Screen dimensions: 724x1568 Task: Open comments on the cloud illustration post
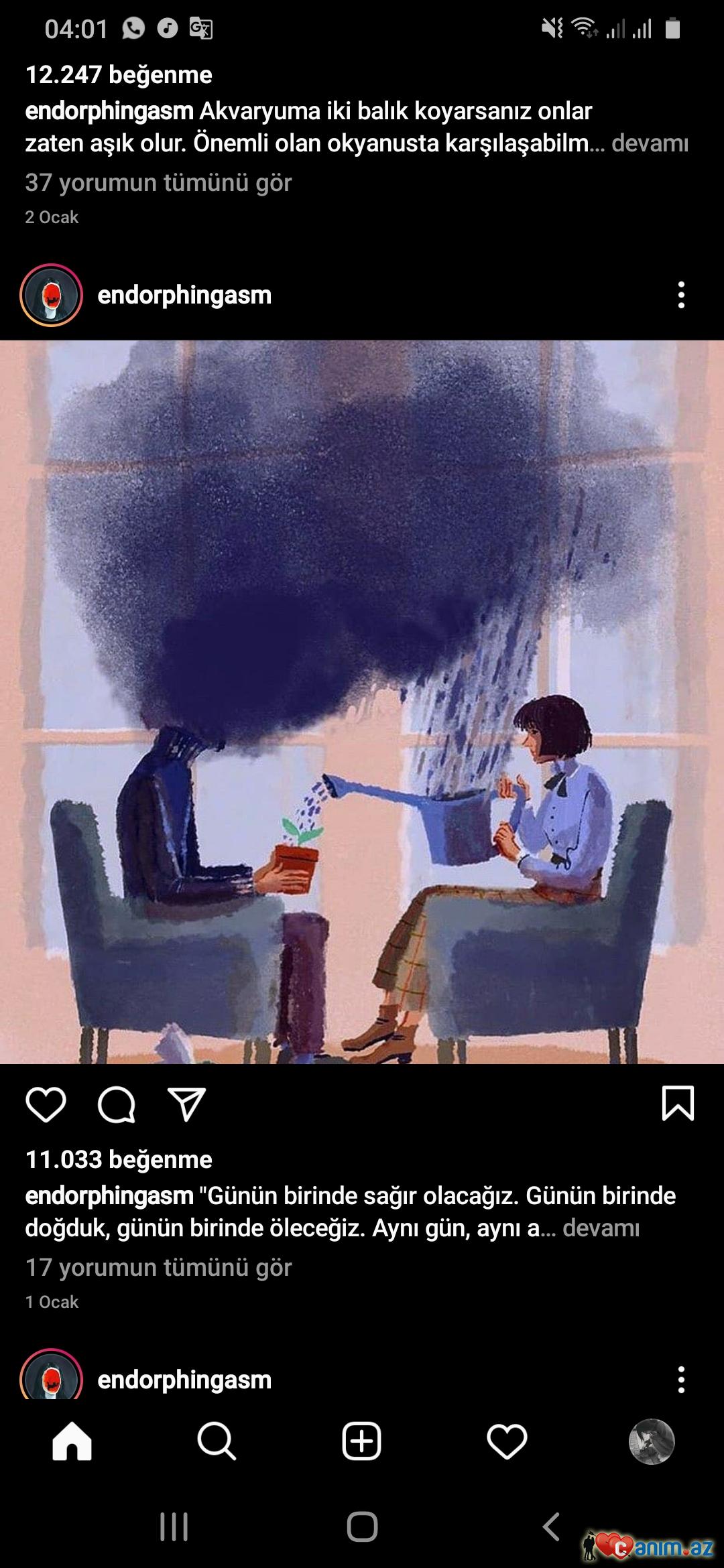point(117,1105)
